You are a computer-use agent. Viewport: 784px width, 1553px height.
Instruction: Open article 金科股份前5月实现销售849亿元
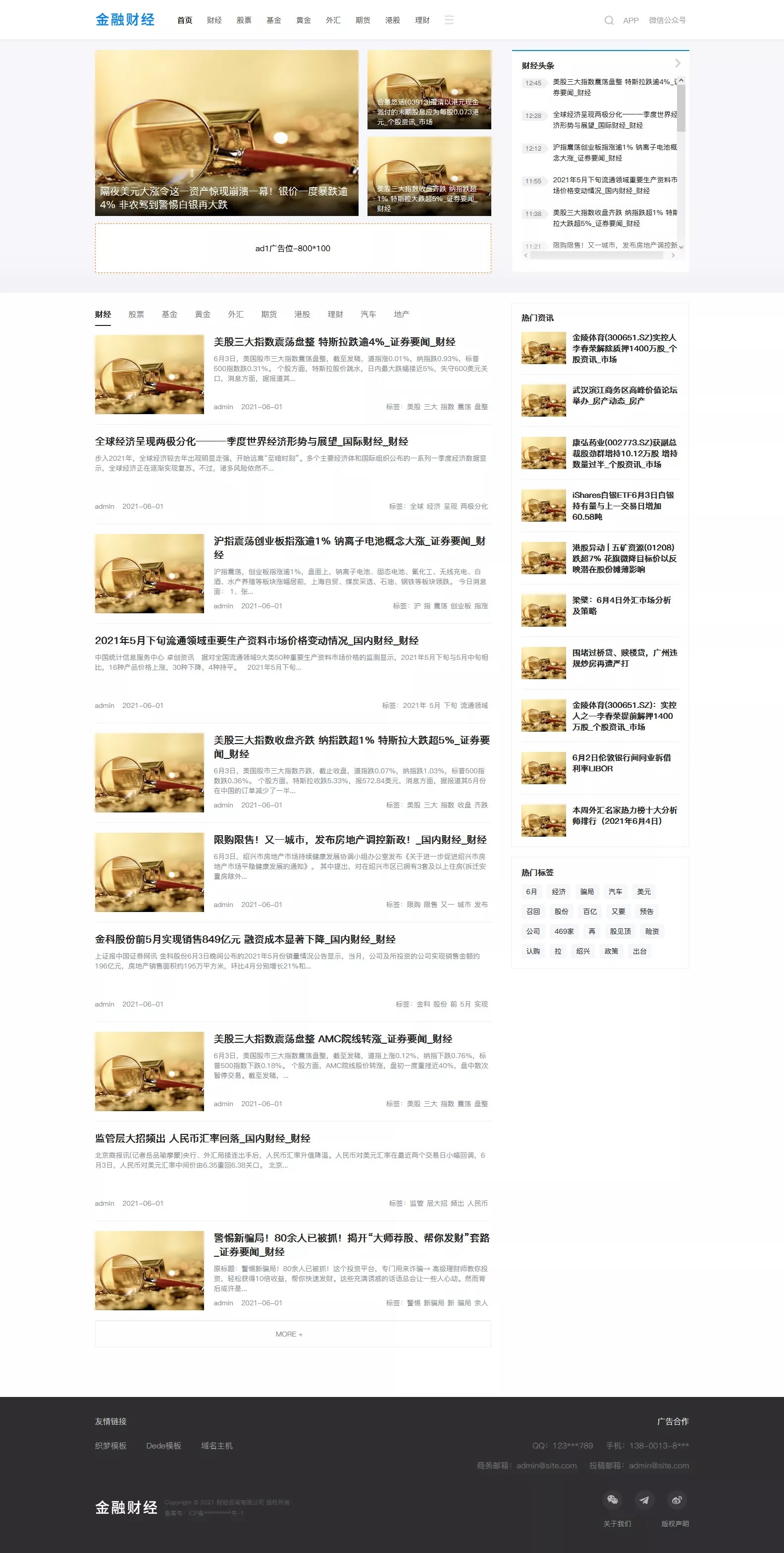coord(245,939)
